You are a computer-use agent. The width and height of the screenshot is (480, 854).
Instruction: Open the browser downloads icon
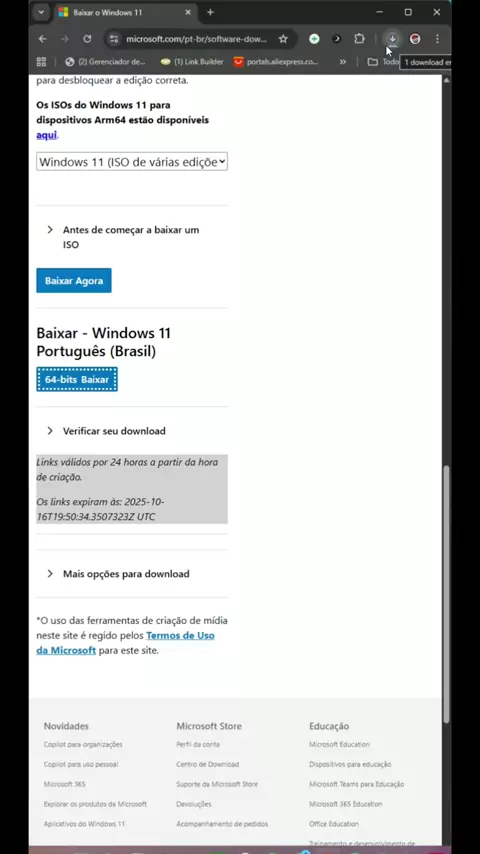(x=392, y=39)
